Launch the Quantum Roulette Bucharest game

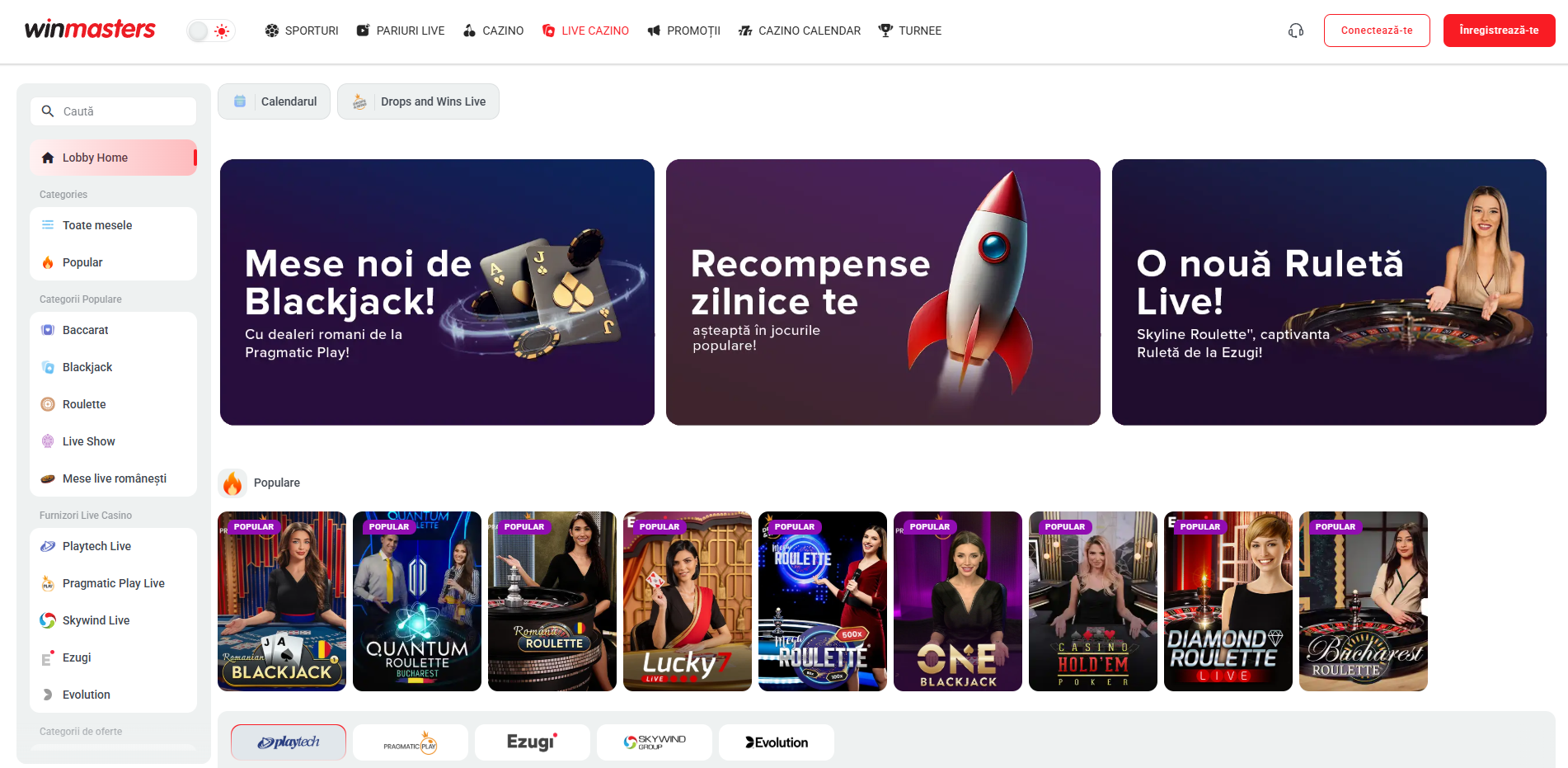(x=417, y=601)
